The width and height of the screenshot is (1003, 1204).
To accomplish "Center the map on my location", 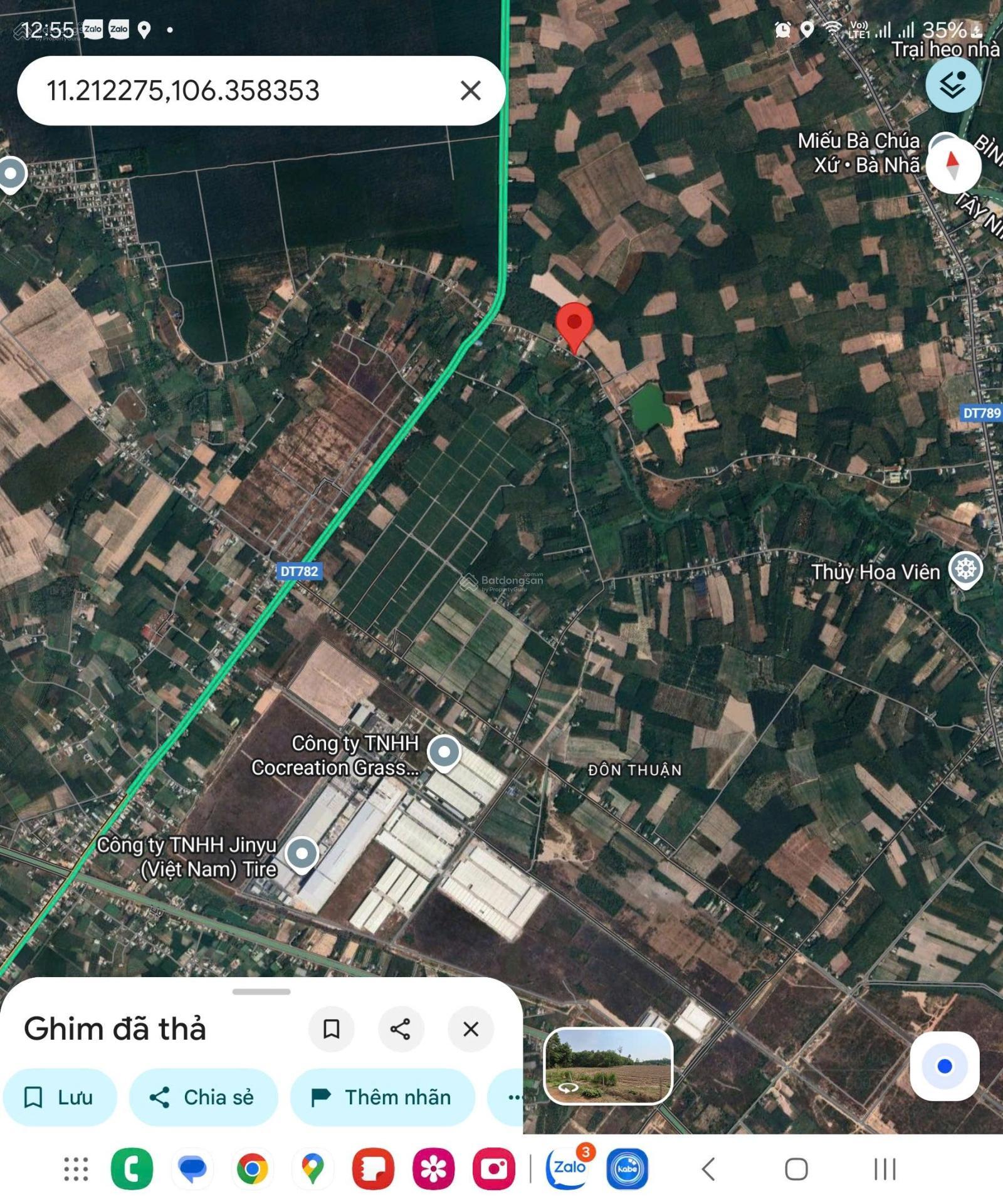I will click(x=944, y=1065).
